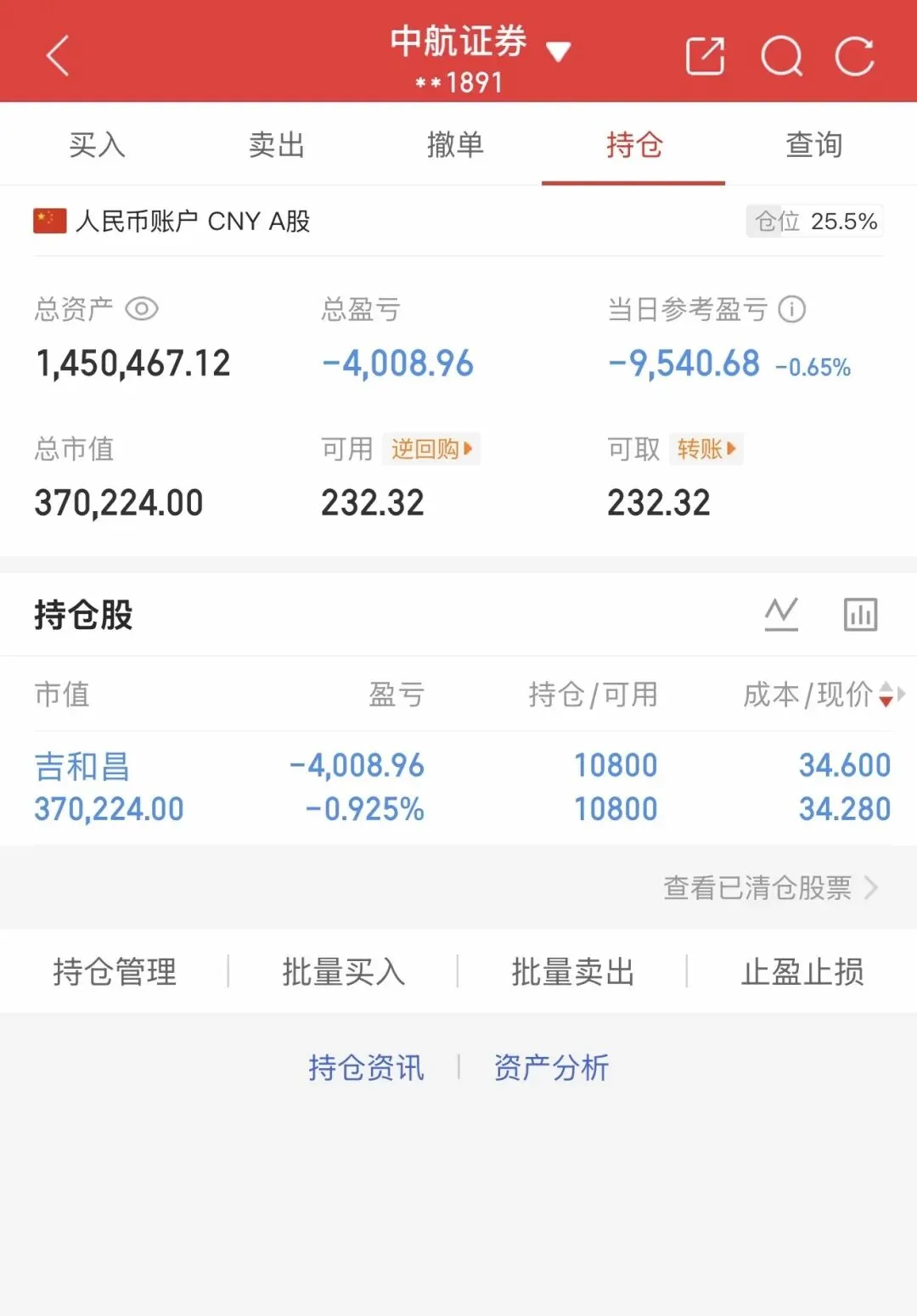Screen dimensions: 917x1316
Task: Refresh the holdings data
Action: point(854,57)
